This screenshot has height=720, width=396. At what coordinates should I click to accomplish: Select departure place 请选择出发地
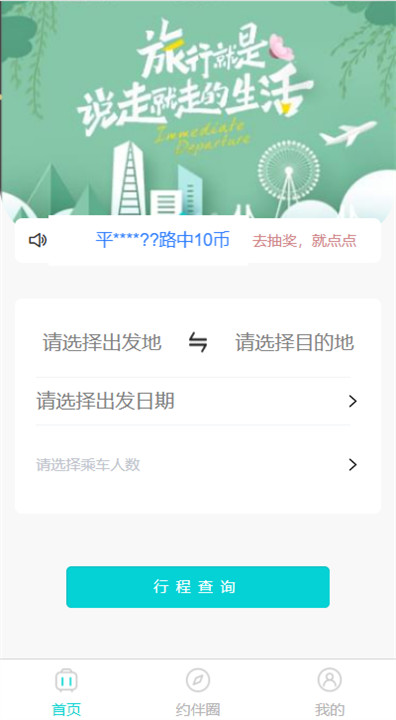(102, 343)
